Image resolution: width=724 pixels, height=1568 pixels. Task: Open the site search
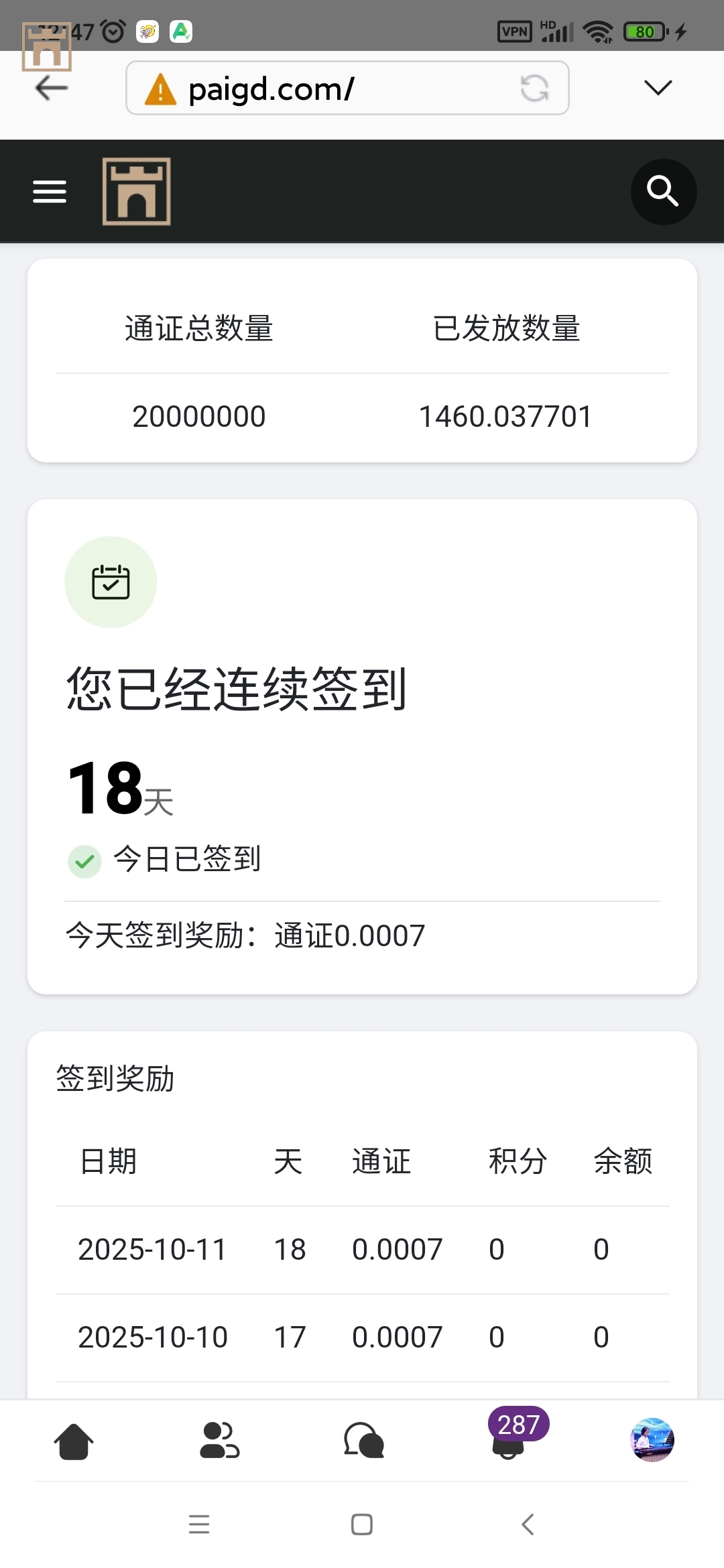point(663,192)
